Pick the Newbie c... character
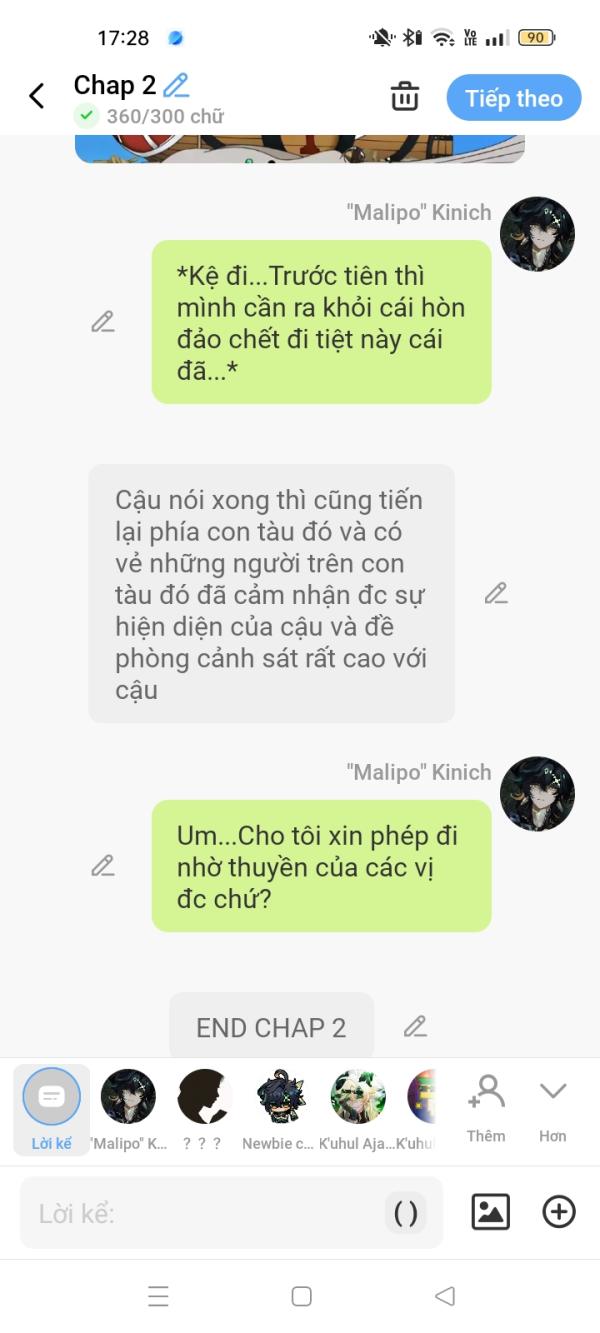The image size is (600, 1333). tap(281, 1110)
